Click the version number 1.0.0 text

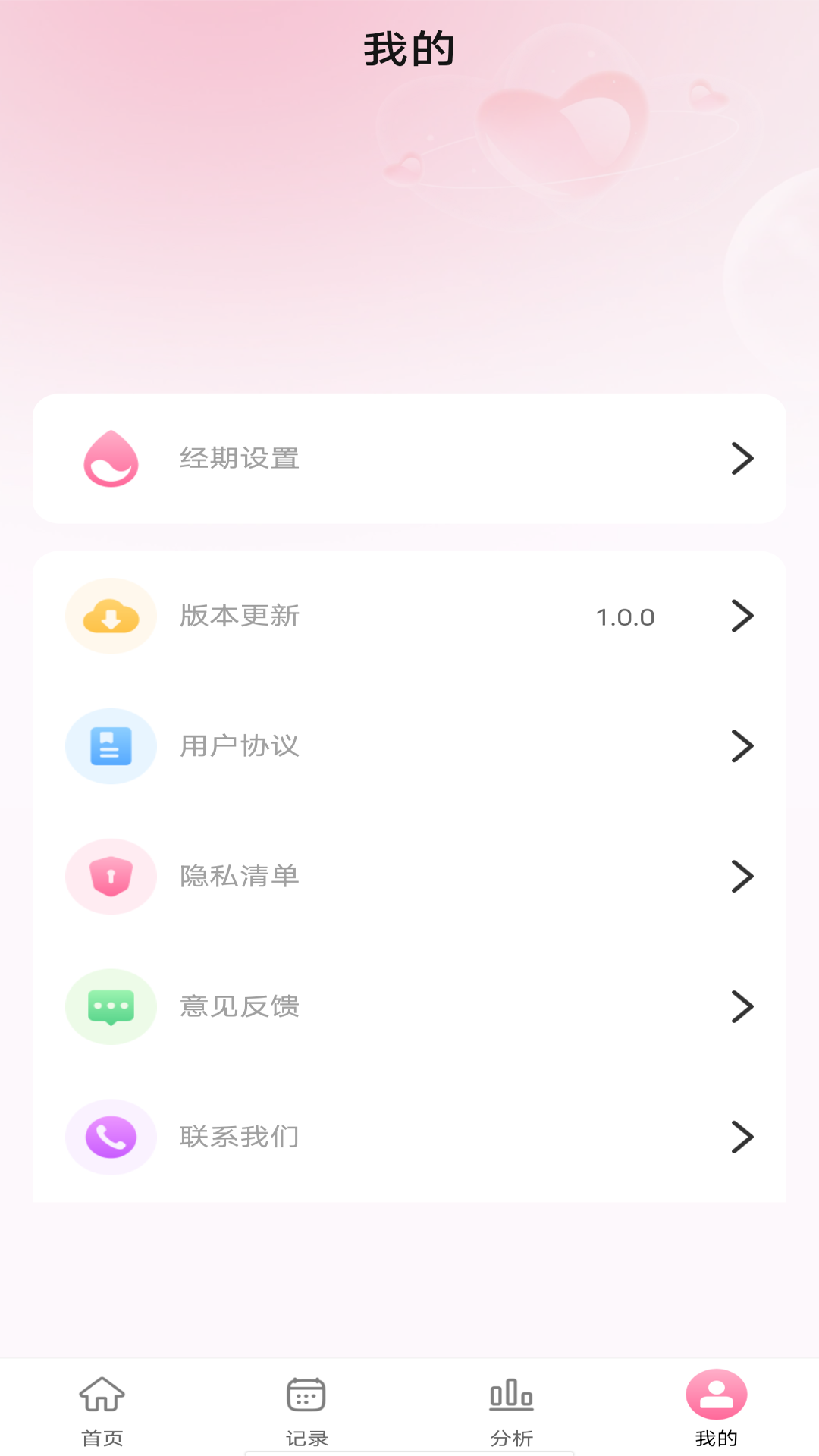[x=626, y=616]
